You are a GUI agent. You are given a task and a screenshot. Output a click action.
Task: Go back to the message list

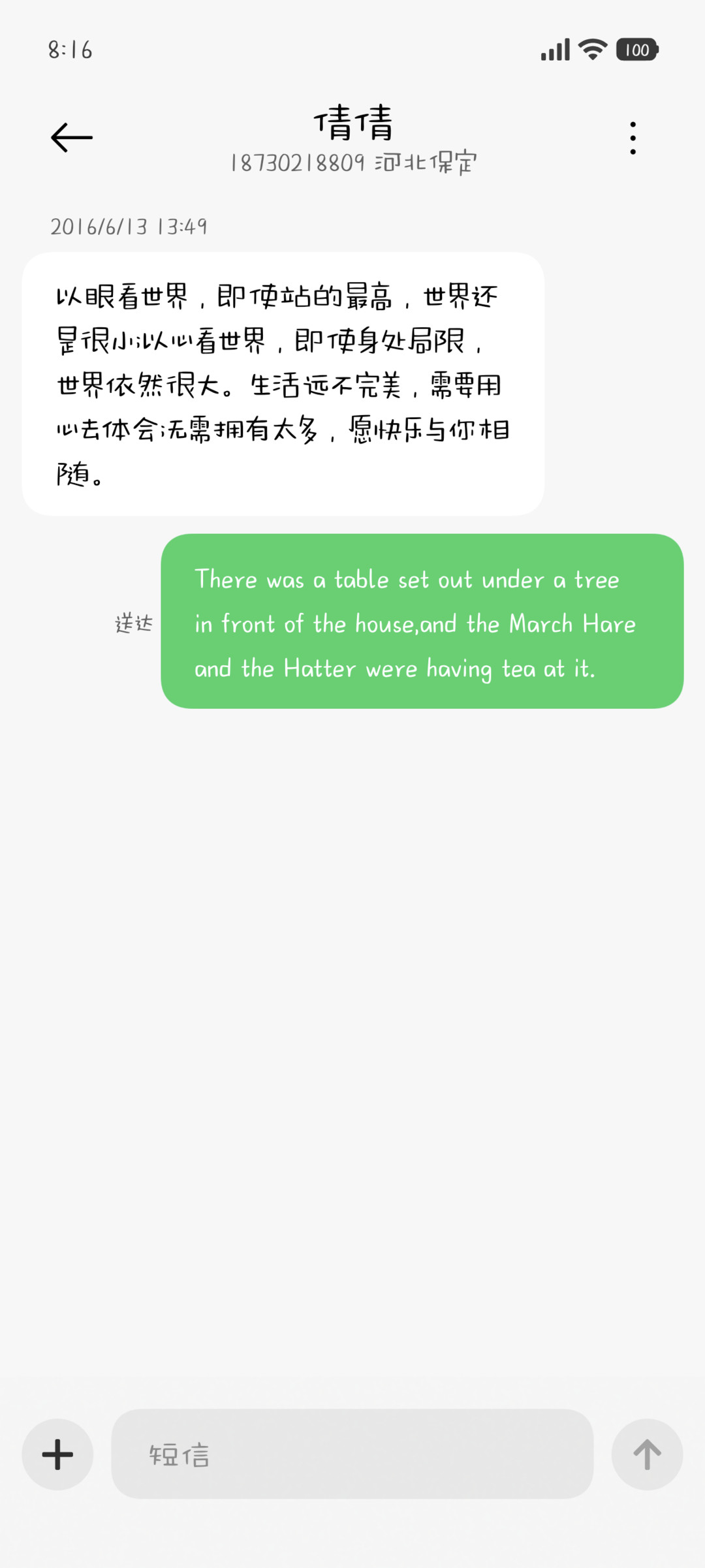(72, 138)
